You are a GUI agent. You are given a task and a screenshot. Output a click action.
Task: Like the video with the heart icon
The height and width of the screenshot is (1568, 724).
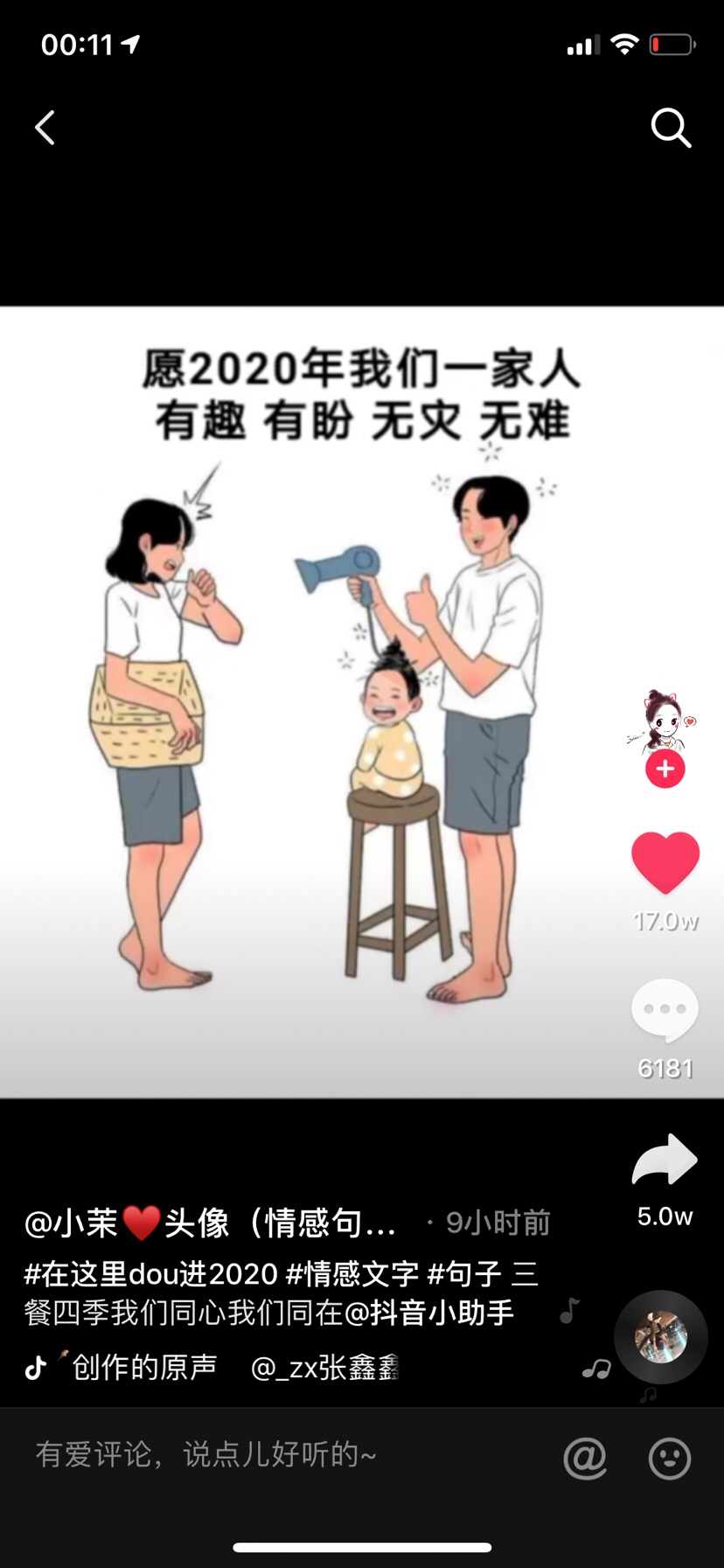click(x=665, y=863)
